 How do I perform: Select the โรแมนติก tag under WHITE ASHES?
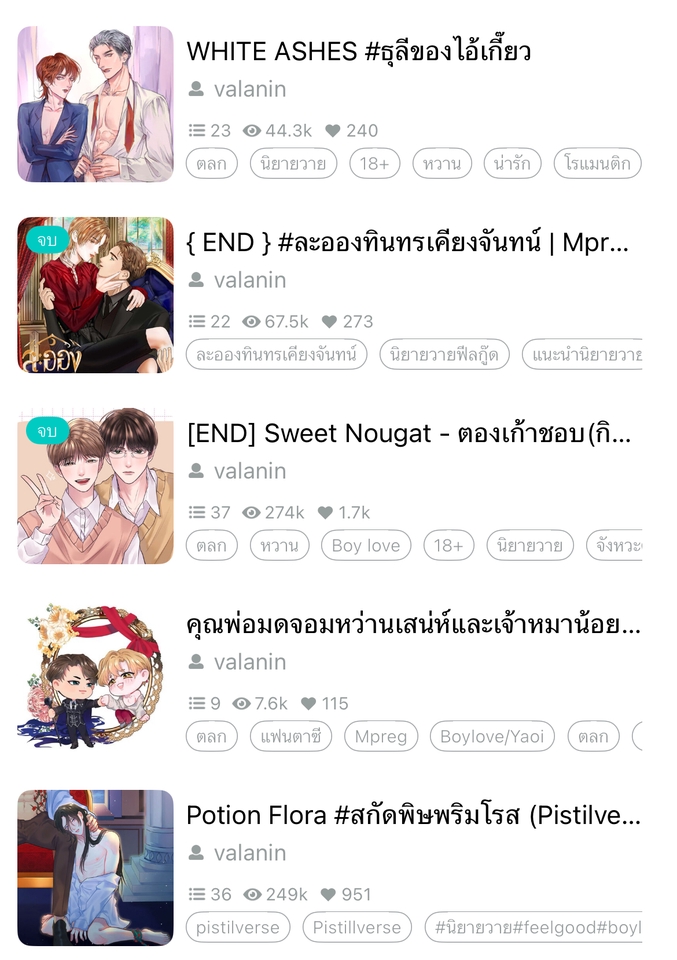[x=597, y=163]
